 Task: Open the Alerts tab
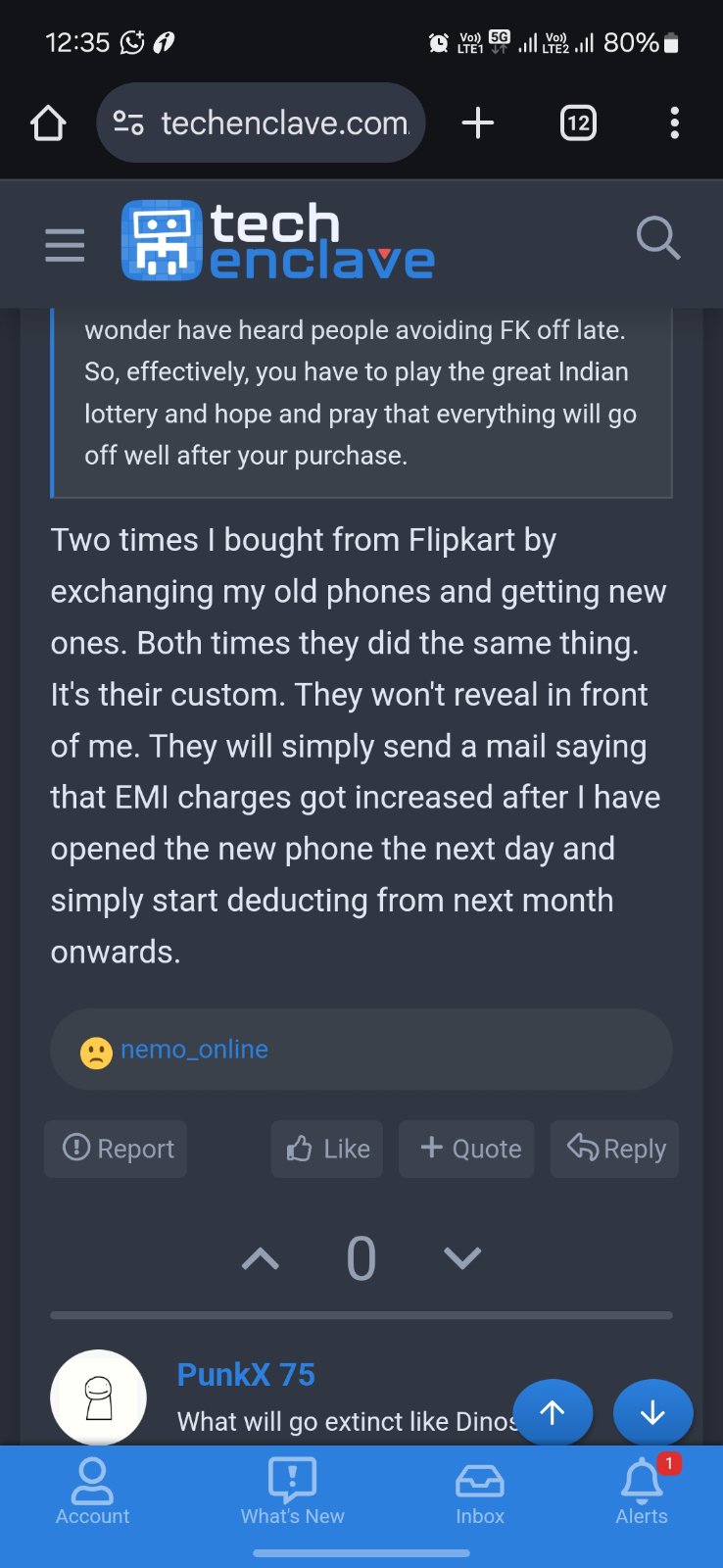pos(642,1492)
